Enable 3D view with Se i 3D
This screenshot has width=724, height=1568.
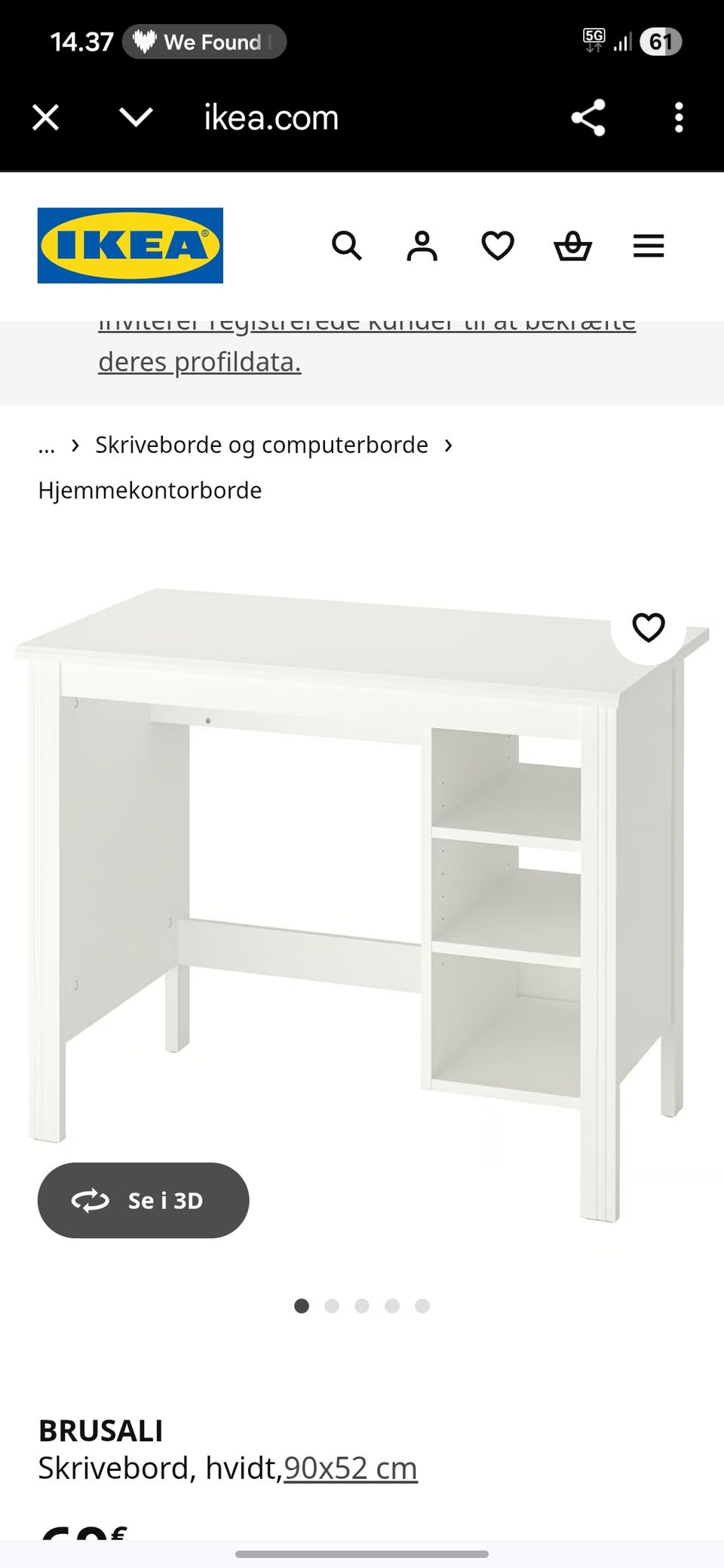click(x=143, y=1201)
